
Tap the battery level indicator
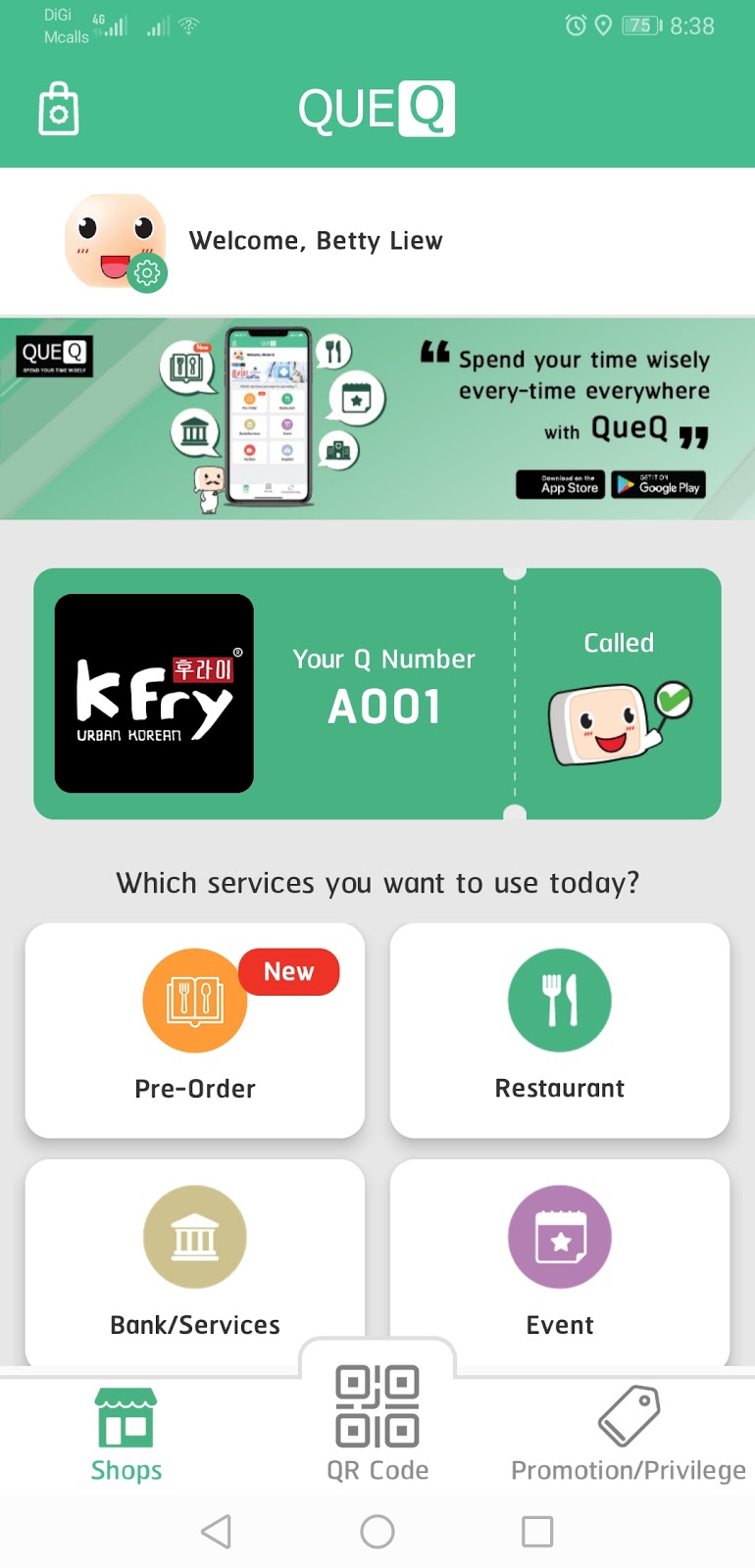[639, 25]
